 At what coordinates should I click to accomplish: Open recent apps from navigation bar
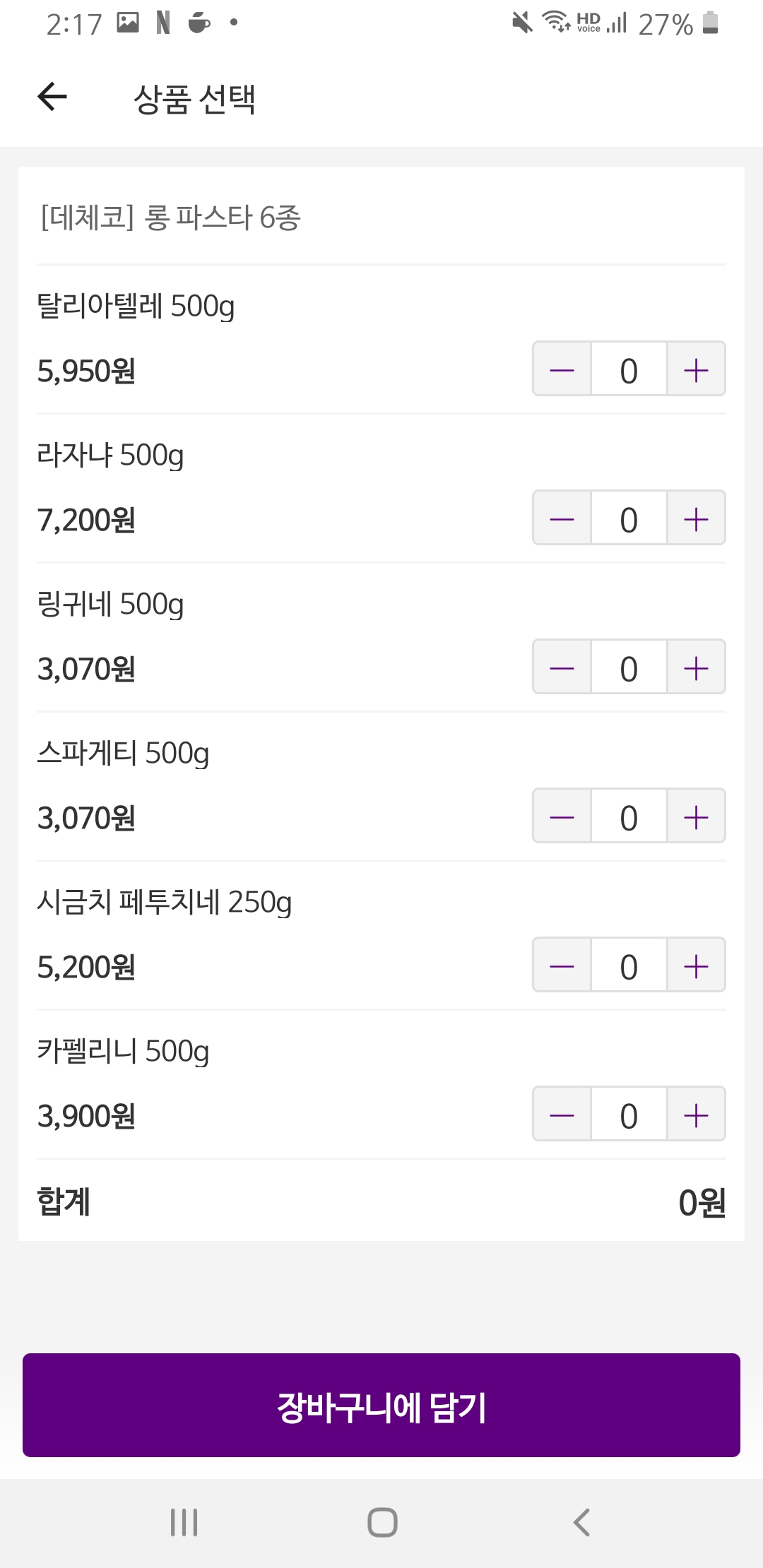pos(184,1522)
